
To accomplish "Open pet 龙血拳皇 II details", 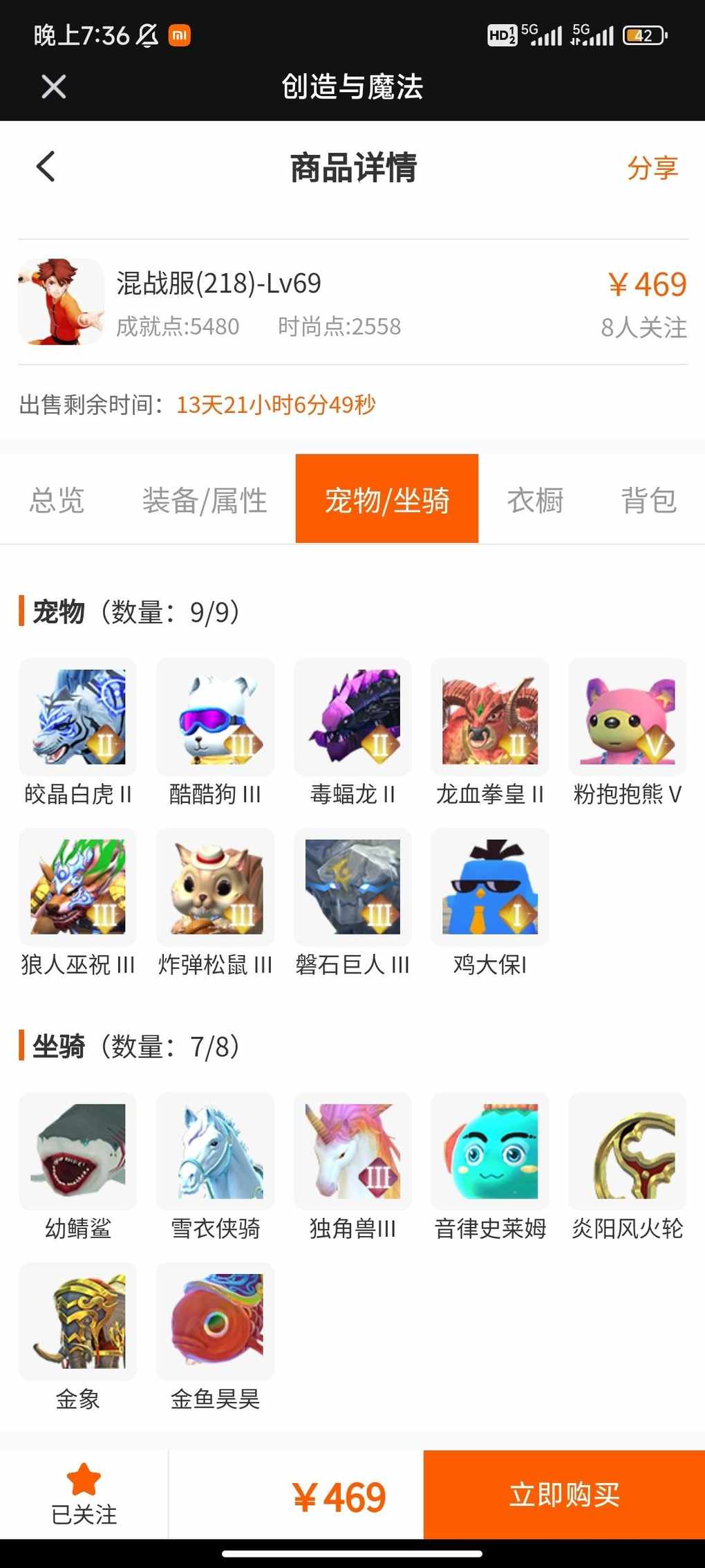I will click(490, 717).
